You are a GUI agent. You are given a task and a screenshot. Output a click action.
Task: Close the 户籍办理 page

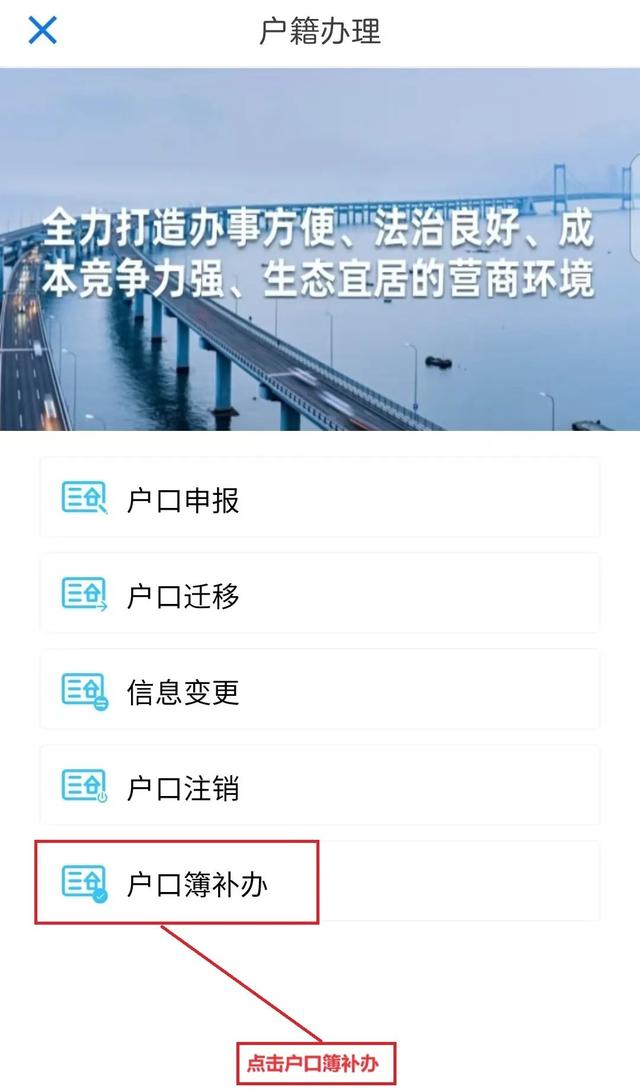(42, 31)
